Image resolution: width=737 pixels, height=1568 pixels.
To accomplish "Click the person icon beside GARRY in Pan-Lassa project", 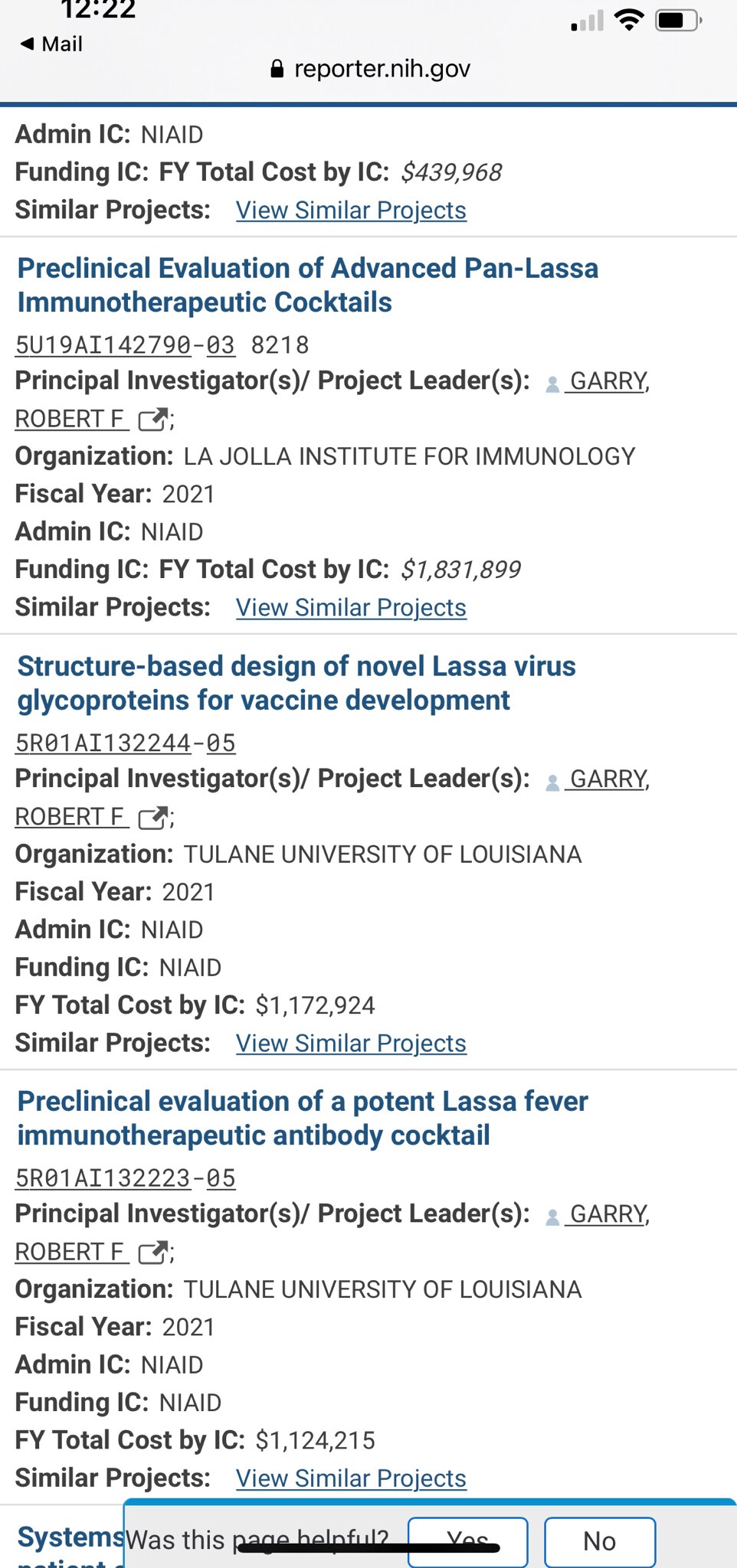I will click(552, 381).
